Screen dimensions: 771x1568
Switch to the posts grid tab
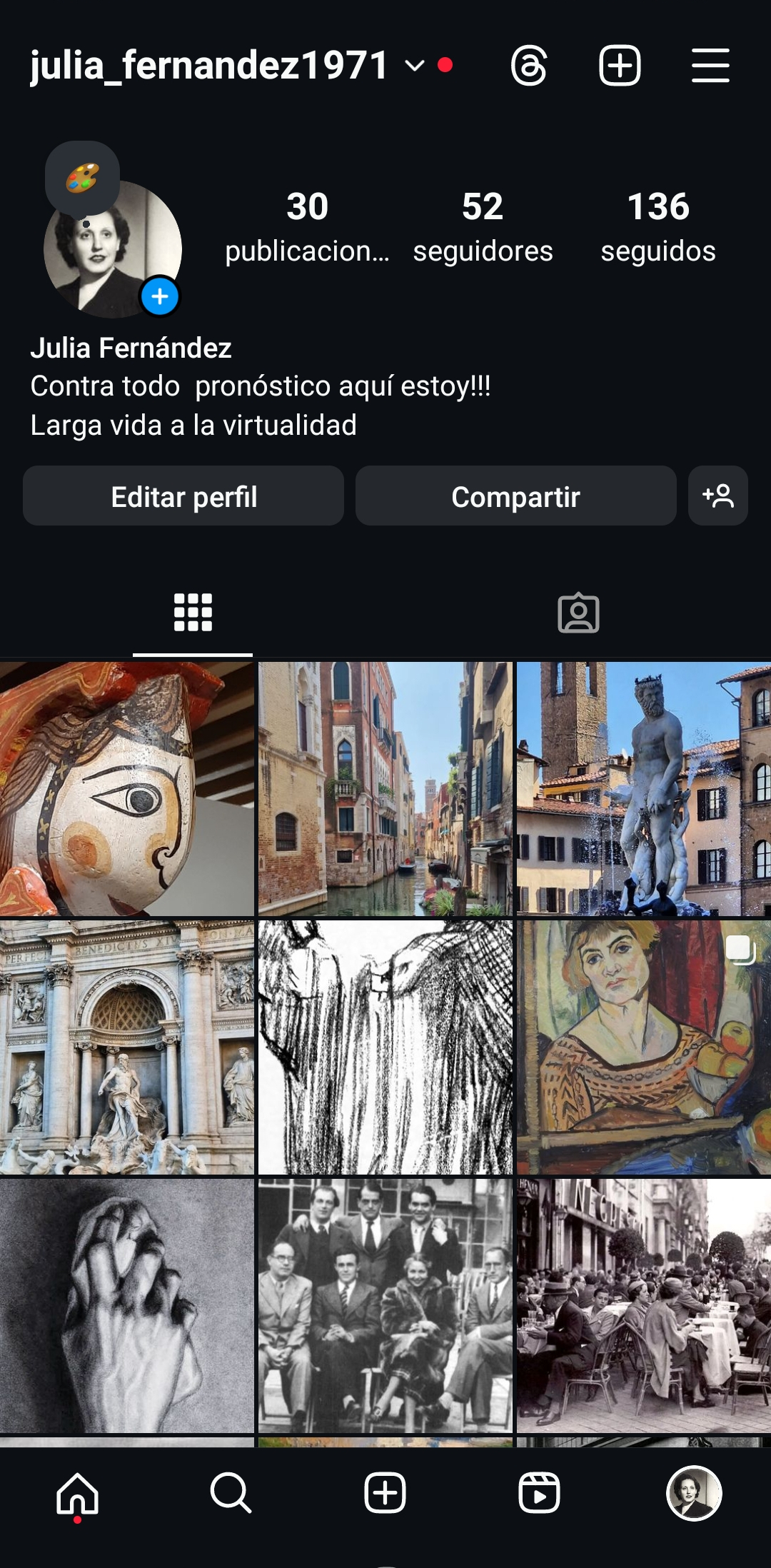pyautogui.click(x=193, y=613)
